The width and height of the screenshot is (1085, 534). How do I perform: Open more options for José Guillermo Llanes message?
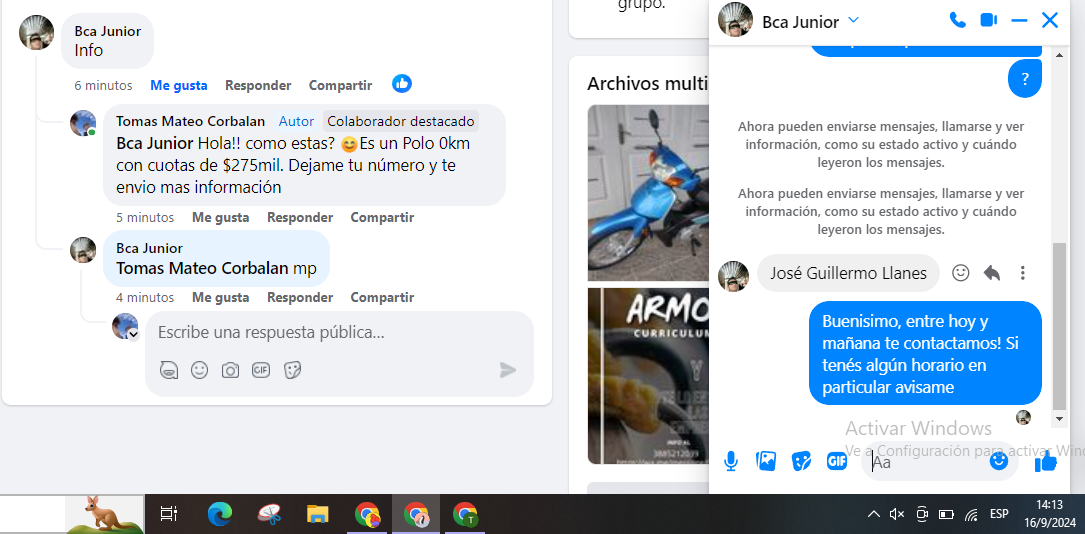click(1022, 273)
